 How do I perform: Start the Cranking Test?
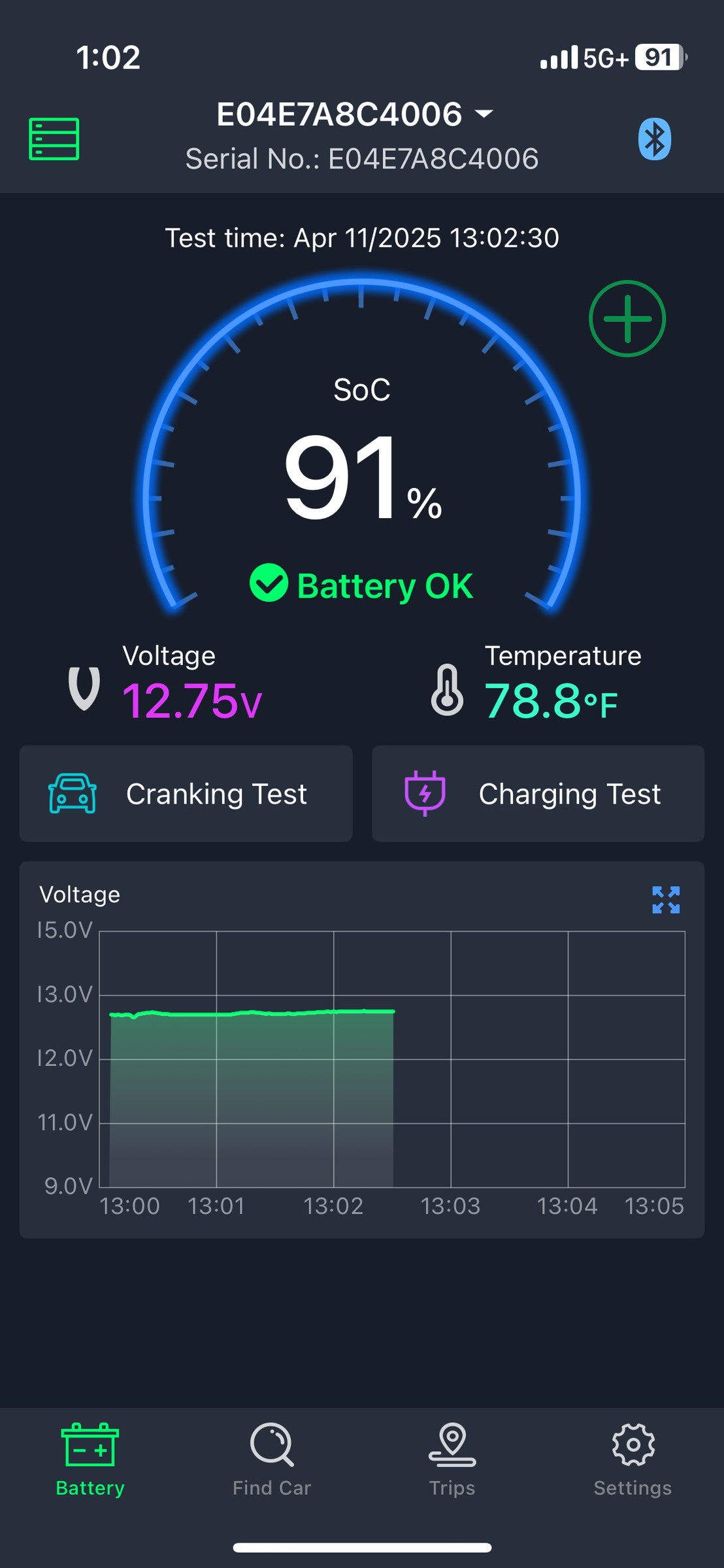point(186,794)
